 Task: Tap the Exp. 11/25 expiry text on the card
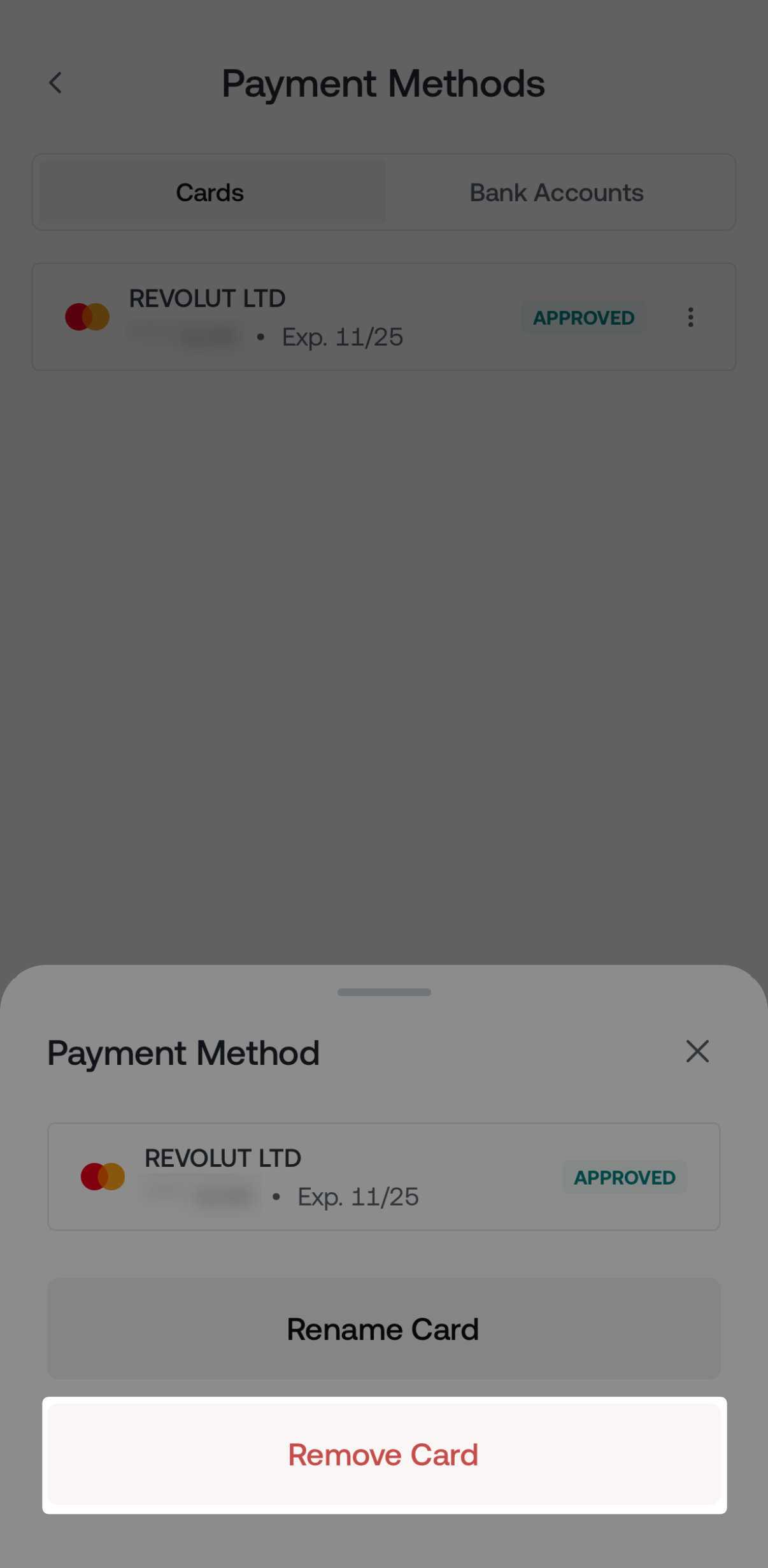point(343,337)
